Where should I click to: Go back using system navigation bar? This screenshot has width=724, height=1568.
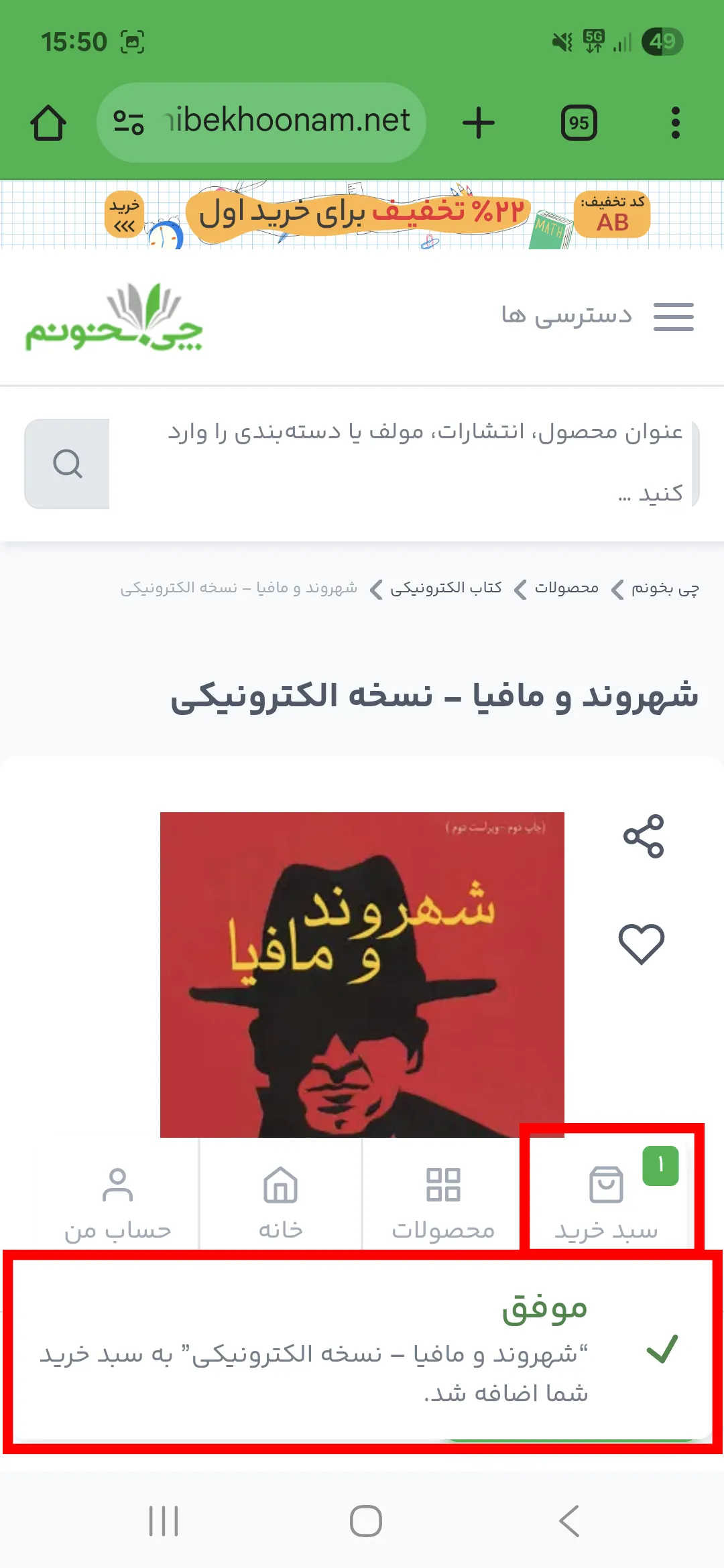pyautogui.click(x=568, y=1520)
